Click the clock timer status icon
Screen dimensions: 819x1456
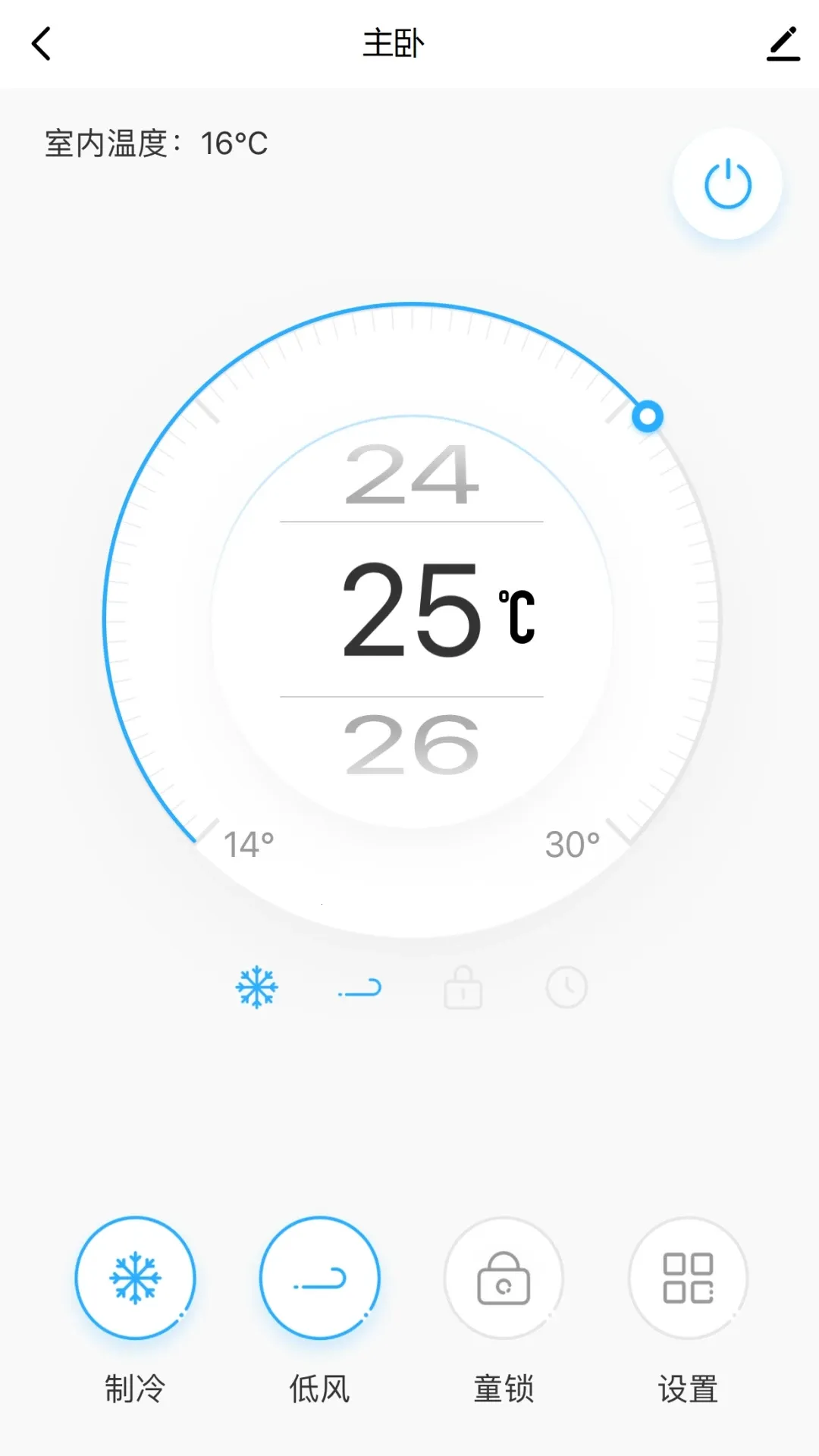tap(566, 987)
